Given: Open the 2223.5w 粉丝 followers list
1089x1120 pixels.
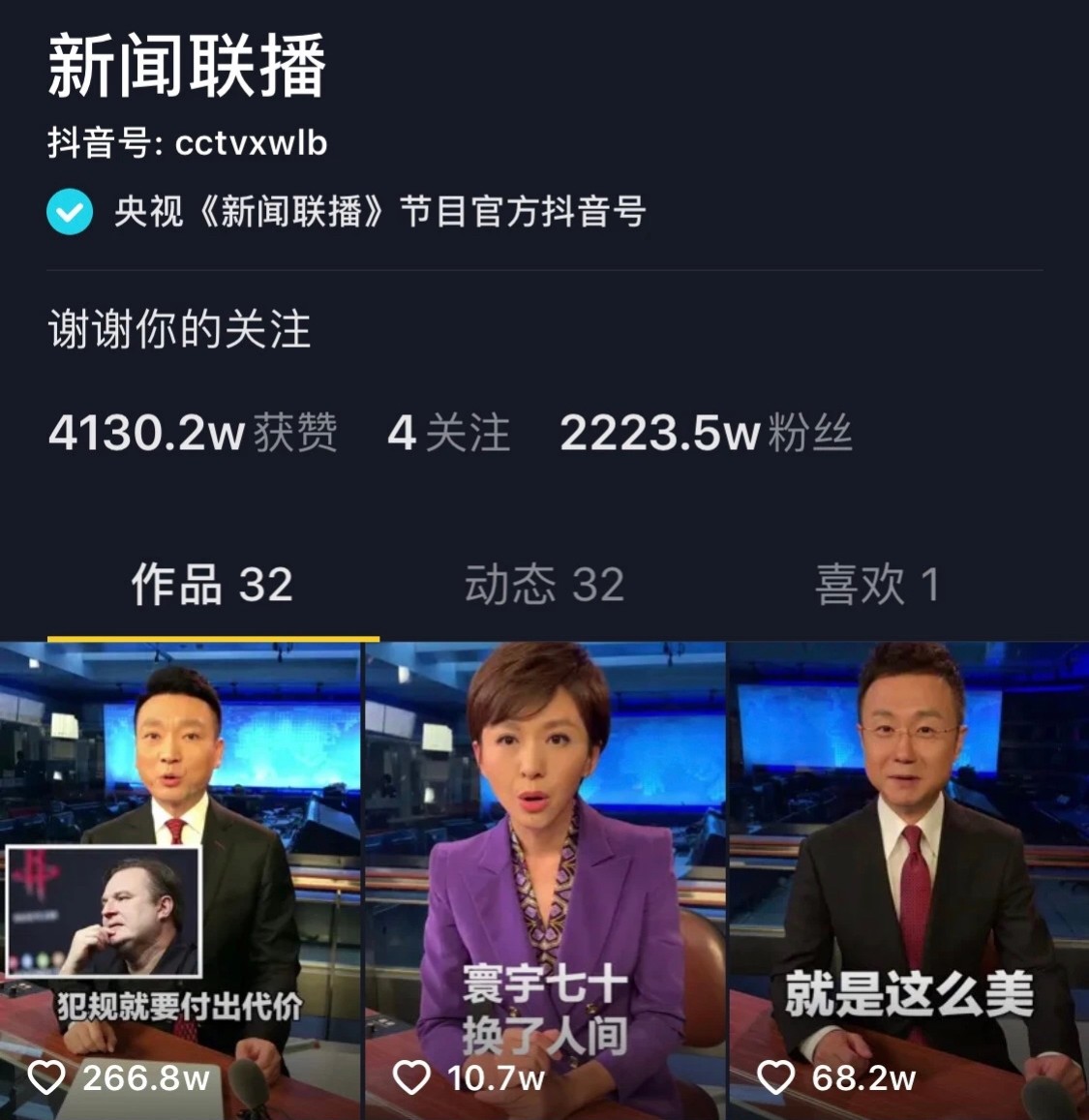Looking at the screenshot, I should pos(705,436).
